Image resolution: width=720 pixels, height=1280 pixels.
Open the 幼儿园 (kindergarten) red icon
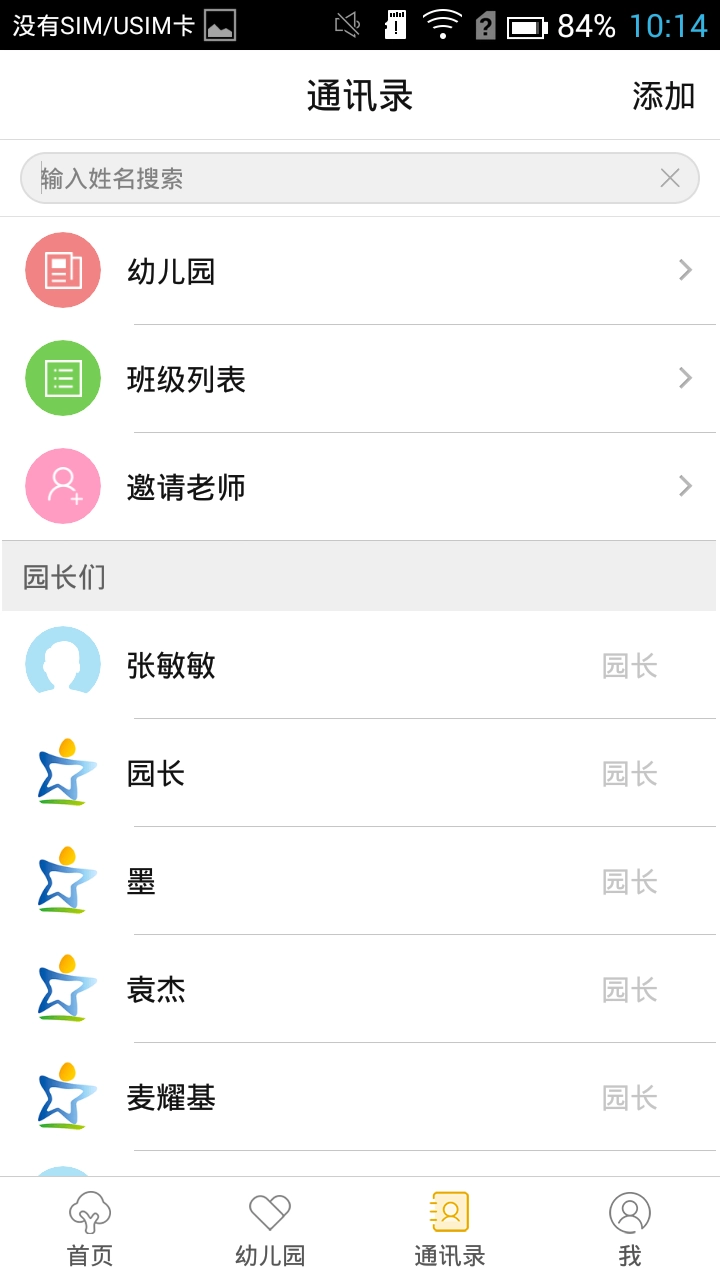pyautogui.click(x=62, y=269)
